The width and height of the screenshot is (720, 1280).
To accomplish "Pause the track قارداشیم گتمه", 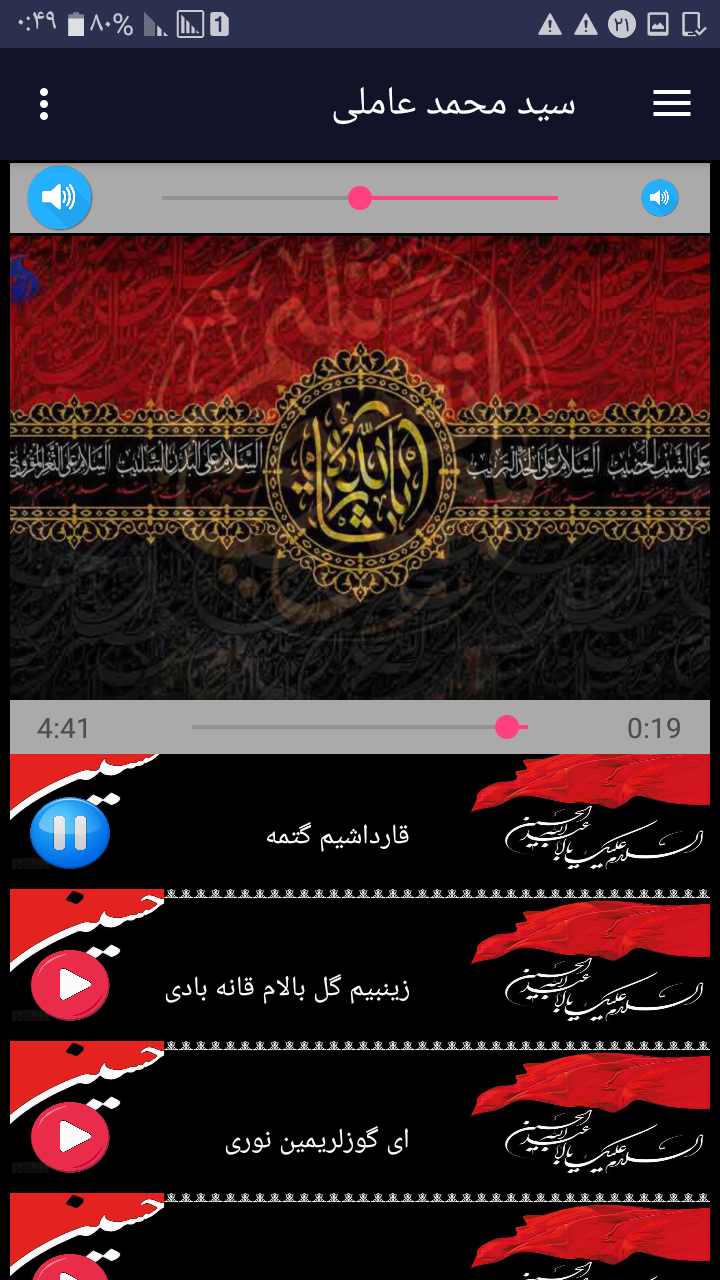I will tap(69, 832).
